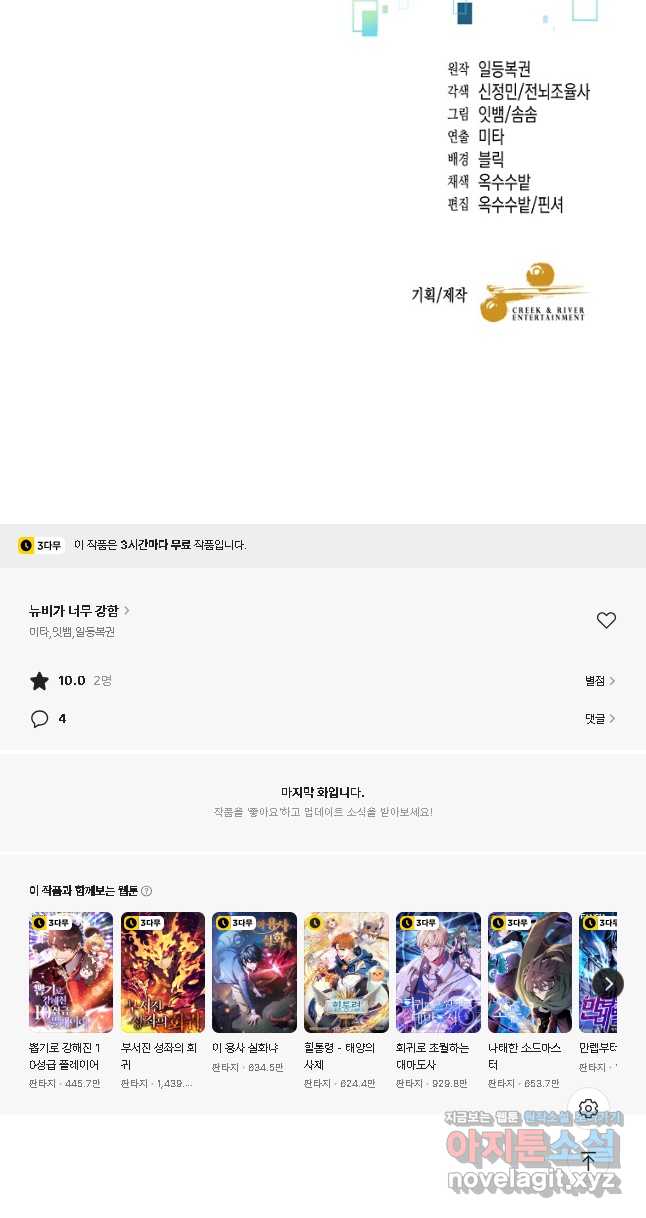The height and width of the screenshot is (1218, 646).
Task: Show next recommended webtoons with the arrow
Action: click(x=608, y=984)
